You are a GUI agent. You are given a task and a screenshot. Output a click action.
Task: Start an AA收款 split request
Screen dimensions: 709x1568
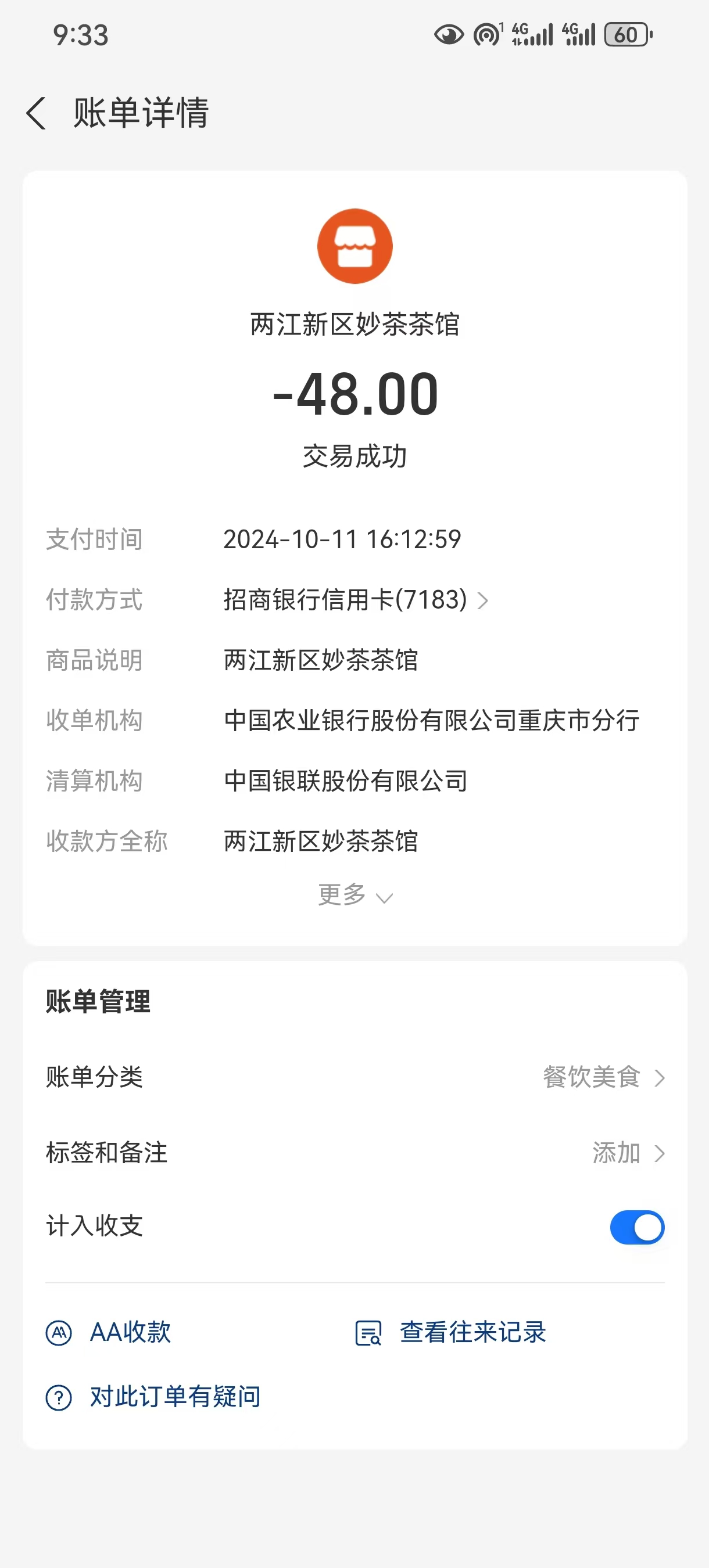pyautogui.click(x=110, y=1333)
